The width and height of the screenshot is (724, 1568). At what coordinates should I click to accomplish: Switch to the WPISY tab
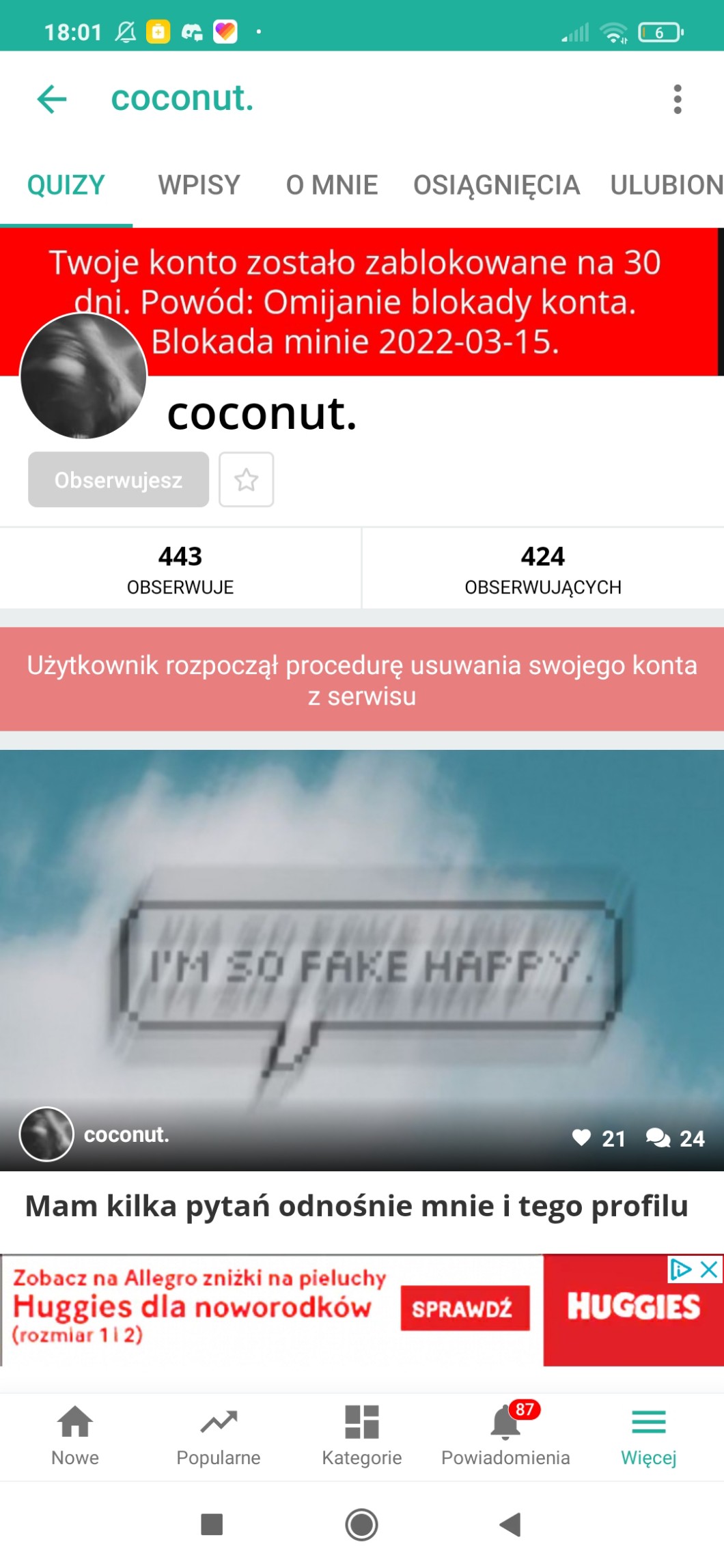tap(199, 185)
